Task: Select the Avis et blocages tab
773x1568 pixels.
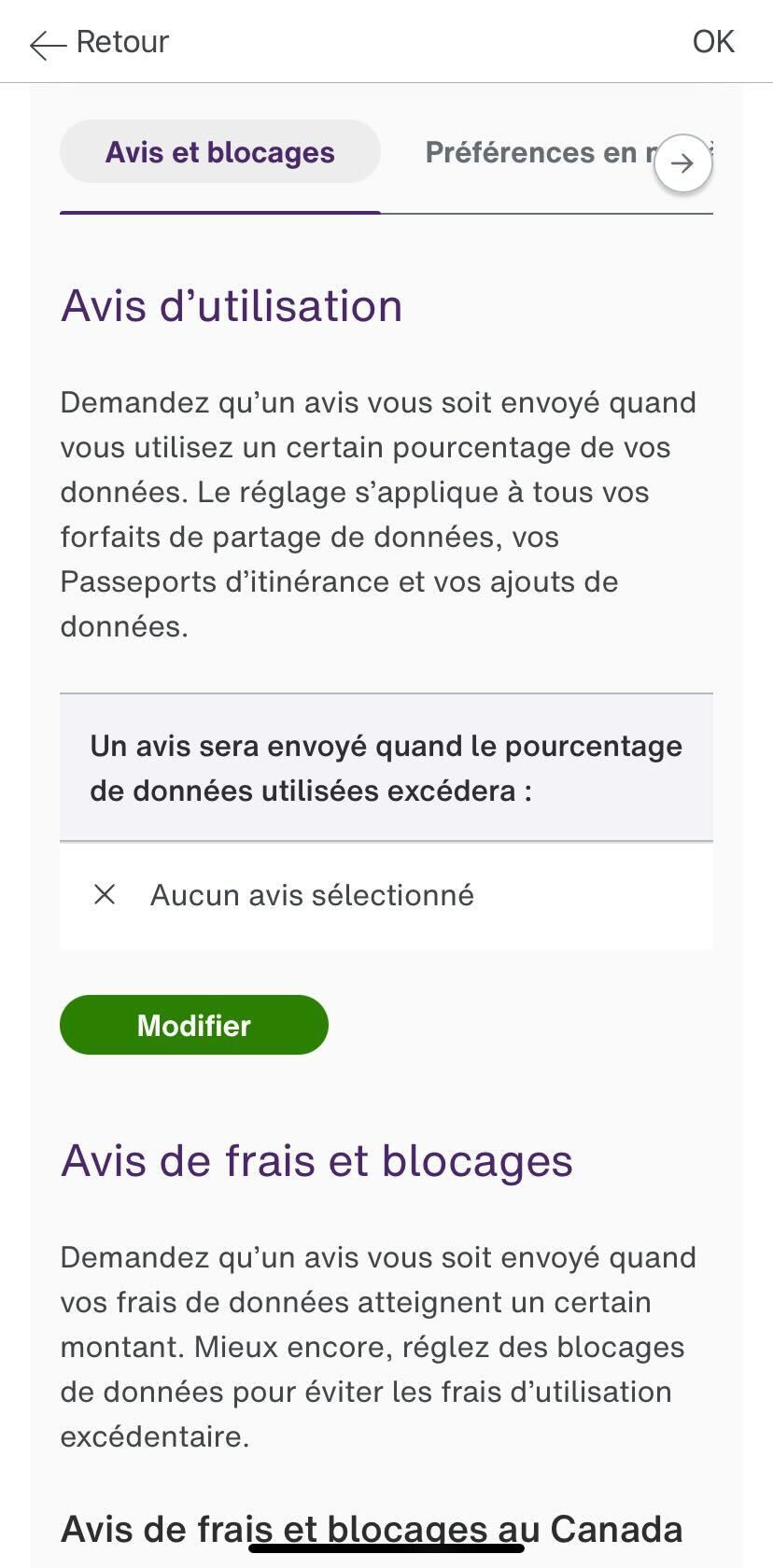Action: [x=219, y=152]
